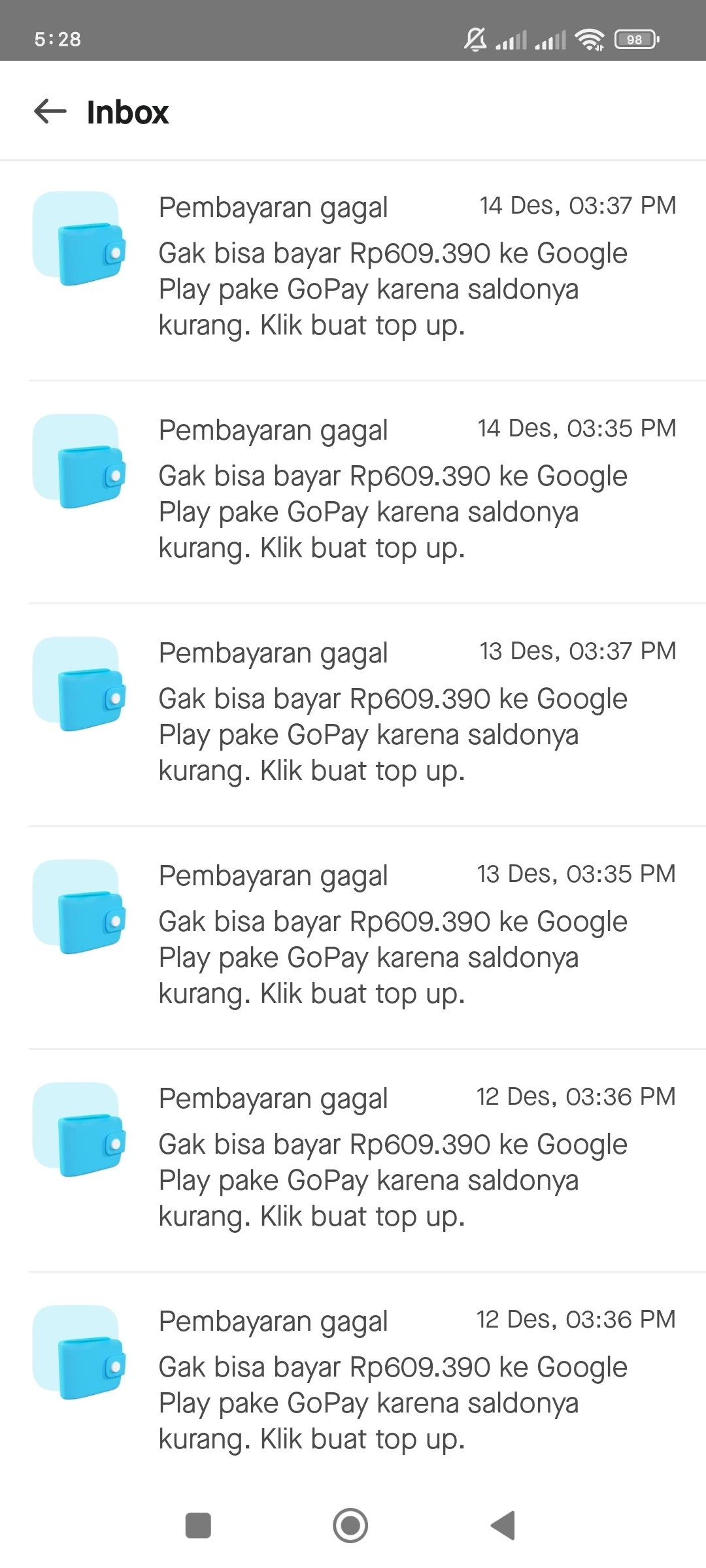Go back from the Inbox screen
This screenshot has width=706, height=1568.
50,112
